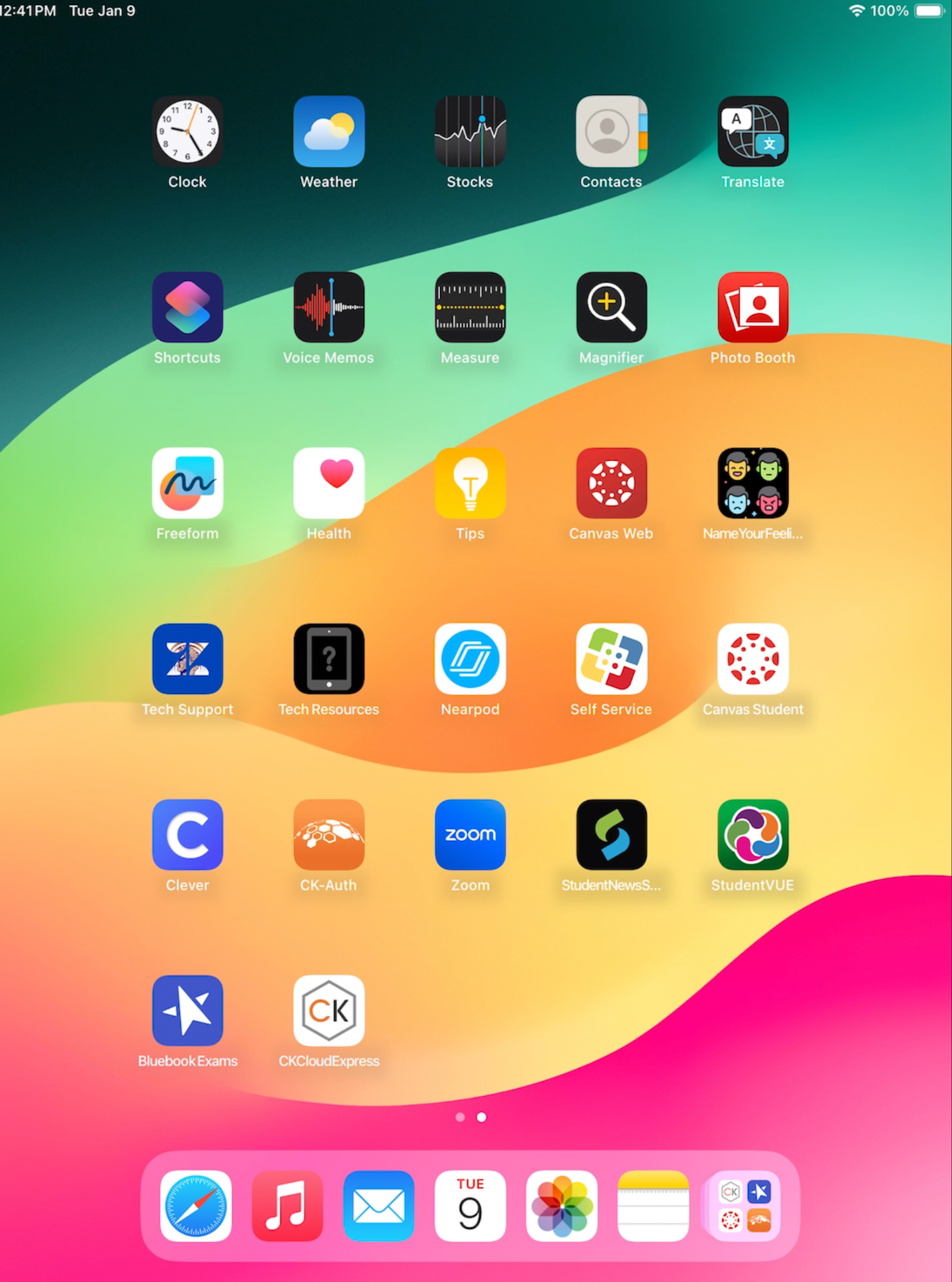This screenshot has width=952, height=1282.
Task: Open the Calendar in the dock
Action: [470, 1206]
